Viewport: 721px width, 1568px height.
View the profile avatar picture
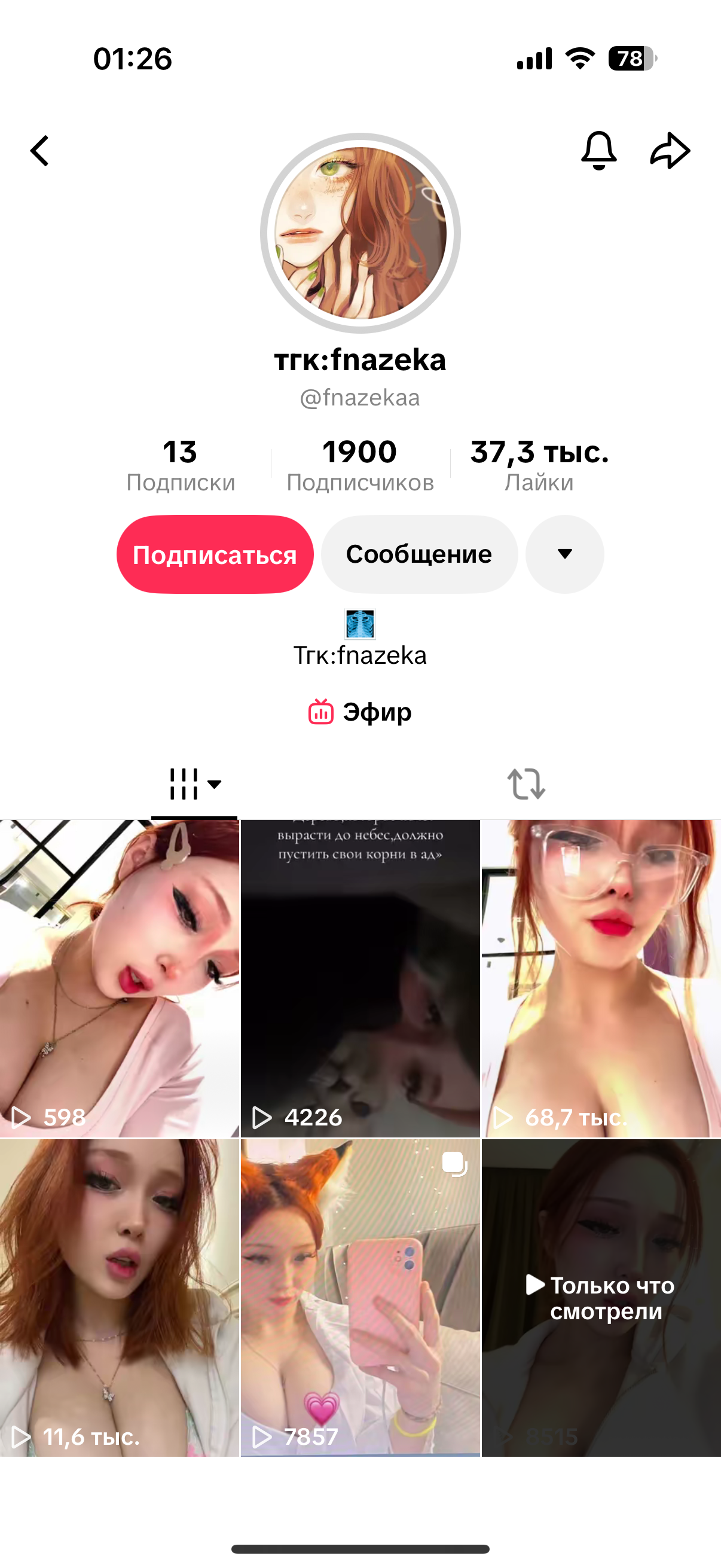[x=360, y=233]
